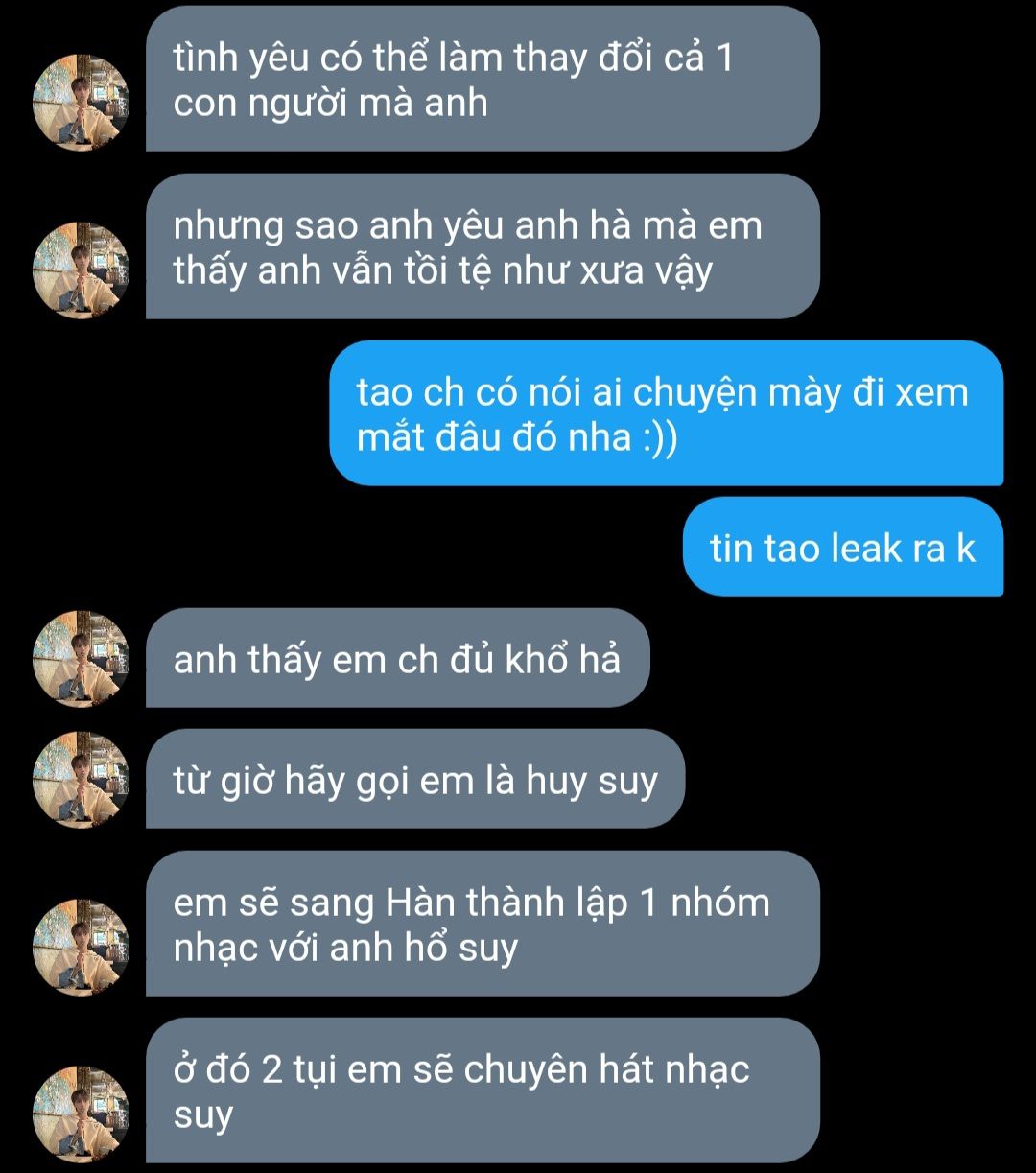Open sender's avatar beside 'tình yêu có thể' message
1036x1173 pixels.
coord(81,103)
